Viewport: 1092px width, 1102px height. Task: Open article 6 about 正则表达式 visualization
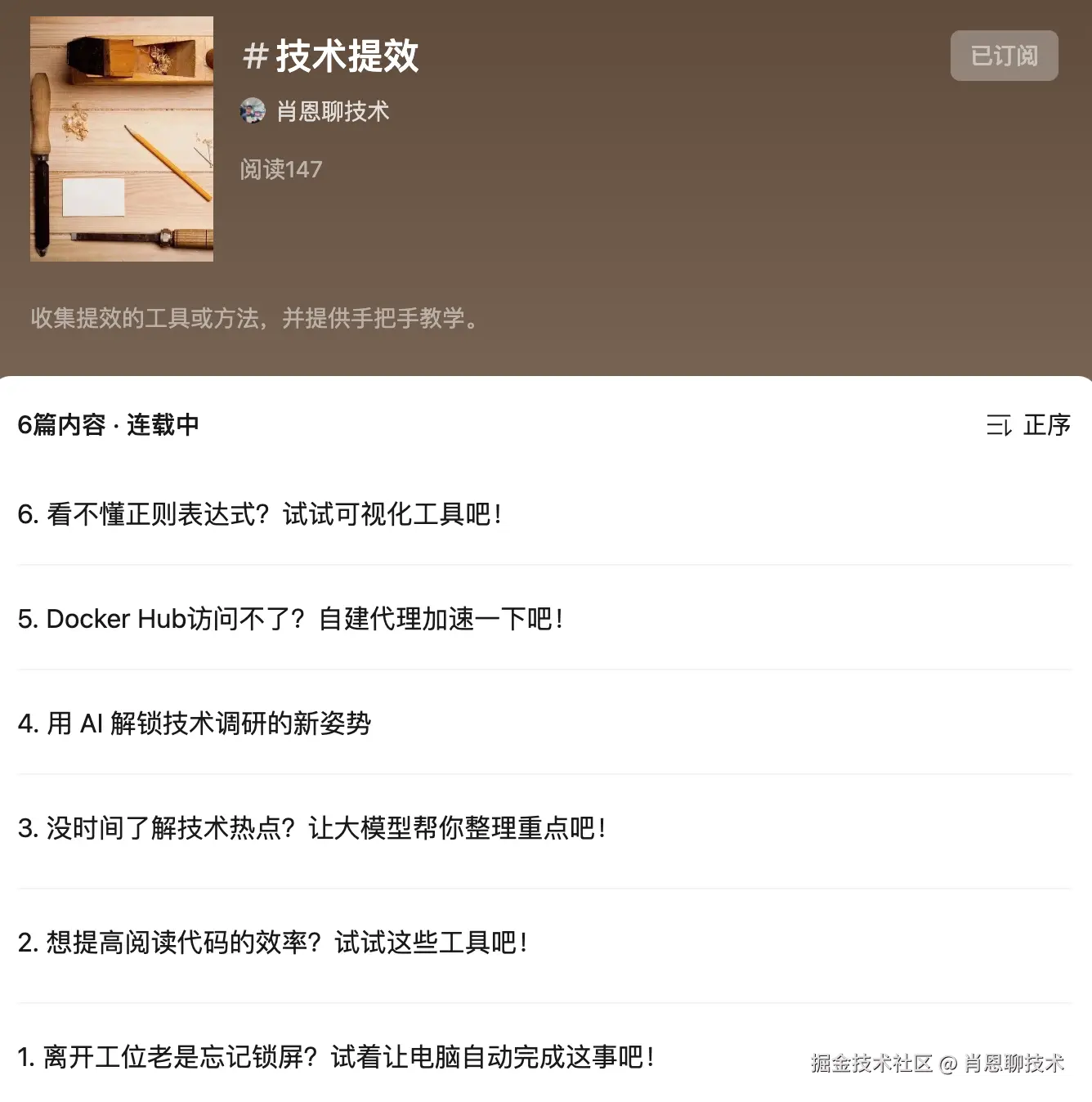click(260, 514)
